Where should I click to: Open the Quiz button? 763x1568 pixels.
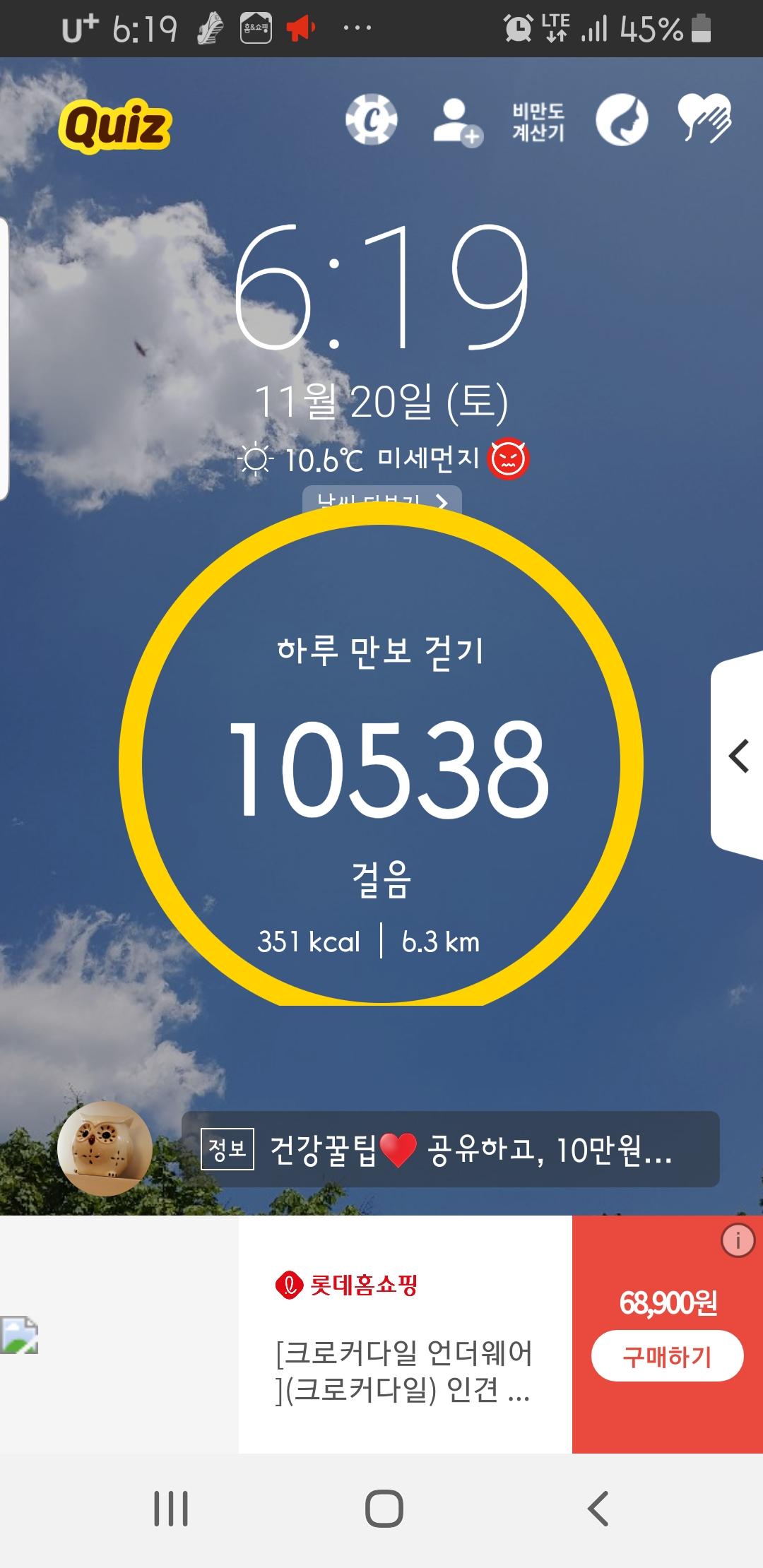[116, 126]
